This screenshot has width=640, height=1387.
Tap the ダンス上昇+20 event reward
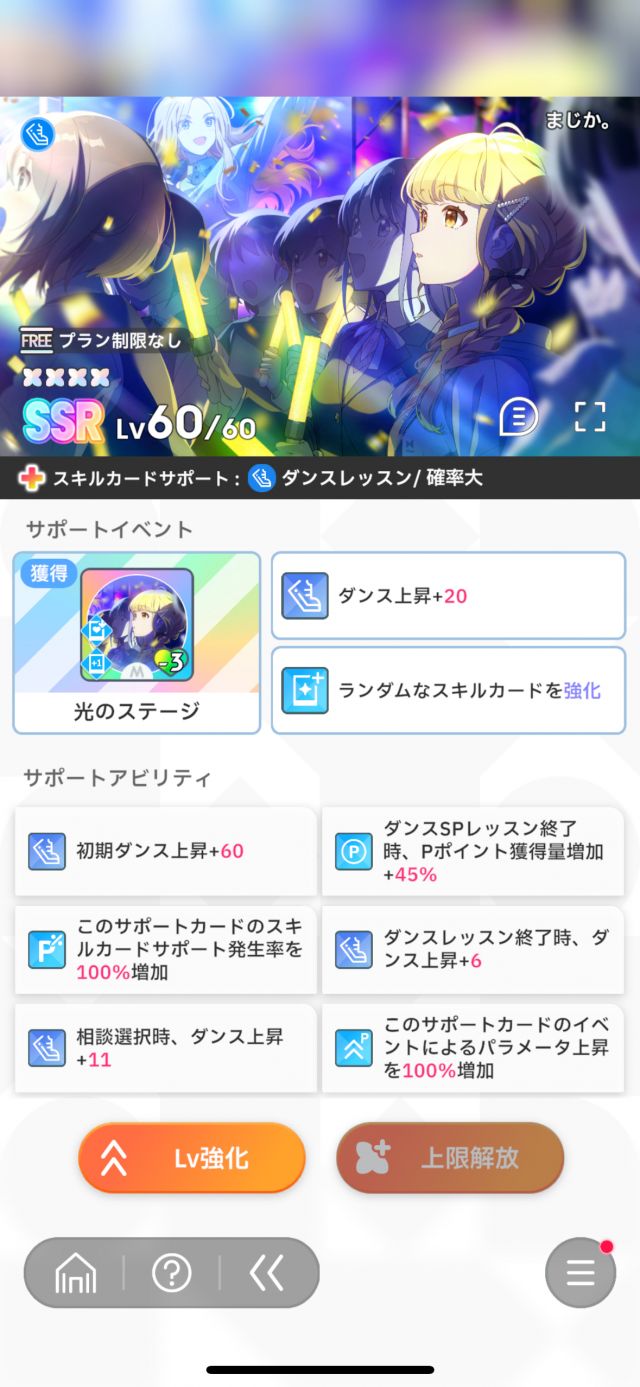(x=448, y=596)
